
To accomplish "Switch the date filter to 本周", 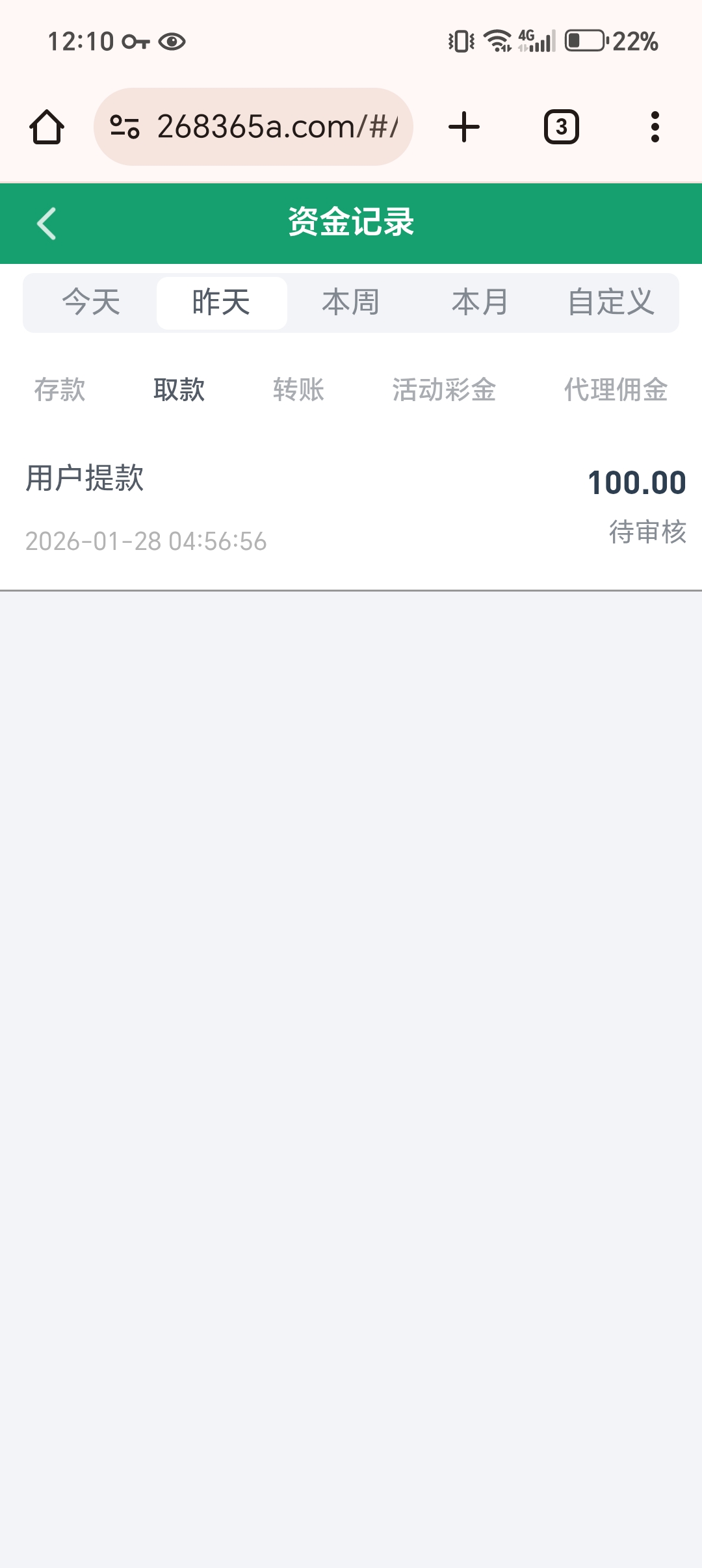I will [351, 302].
